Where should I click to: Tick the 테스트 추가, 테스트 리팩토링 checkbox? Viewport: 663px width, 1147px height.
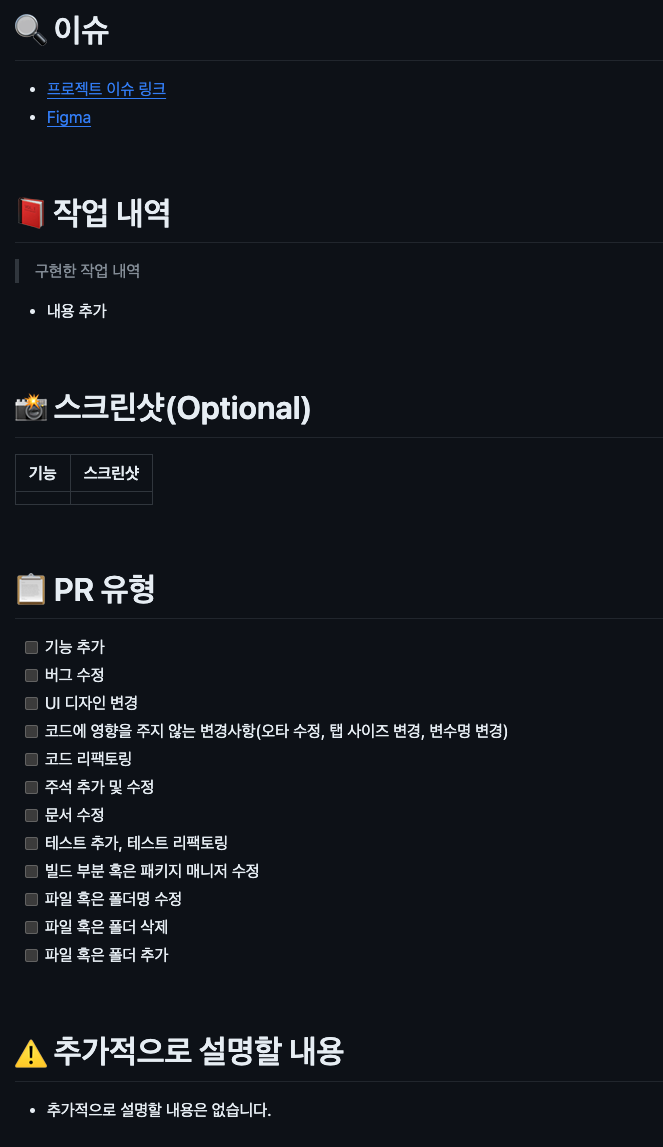pyautogui.click(x=31, y=843)
